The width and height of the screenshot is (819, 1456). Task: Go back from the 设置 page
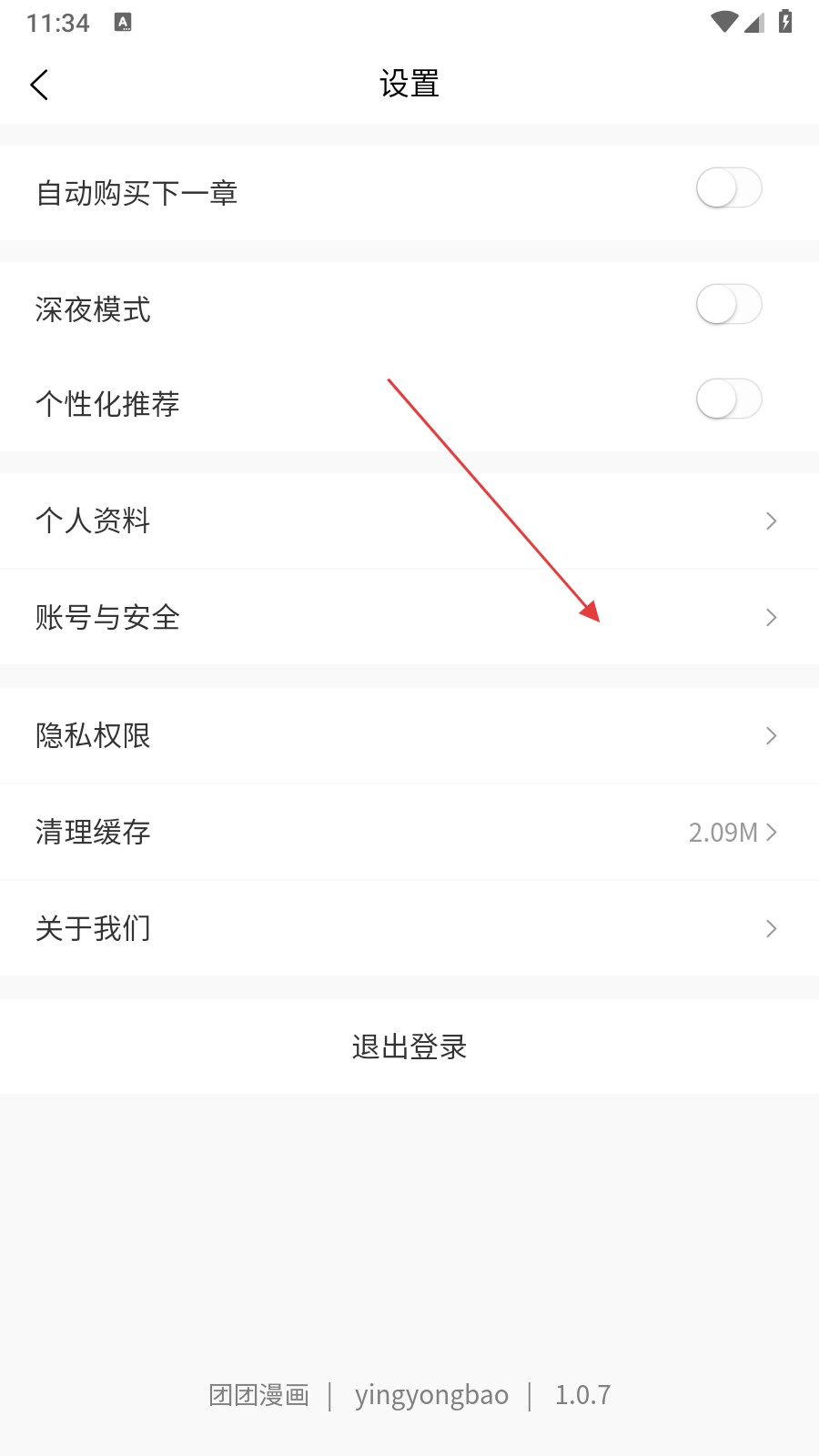39,85
